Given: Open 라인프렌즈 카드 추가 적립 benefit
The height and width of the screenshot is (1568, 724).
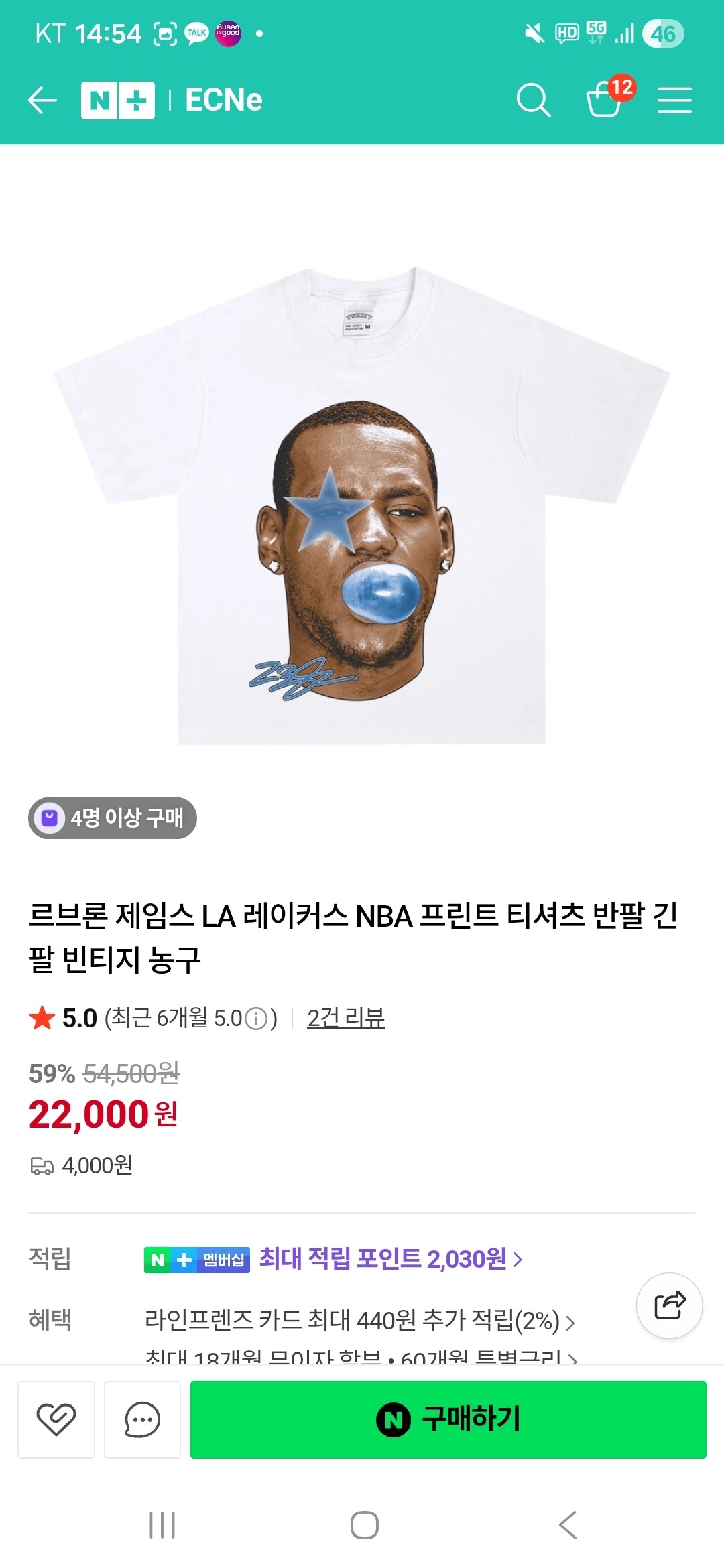Looking at the screenshot, I should click(x=359, y=1321).
